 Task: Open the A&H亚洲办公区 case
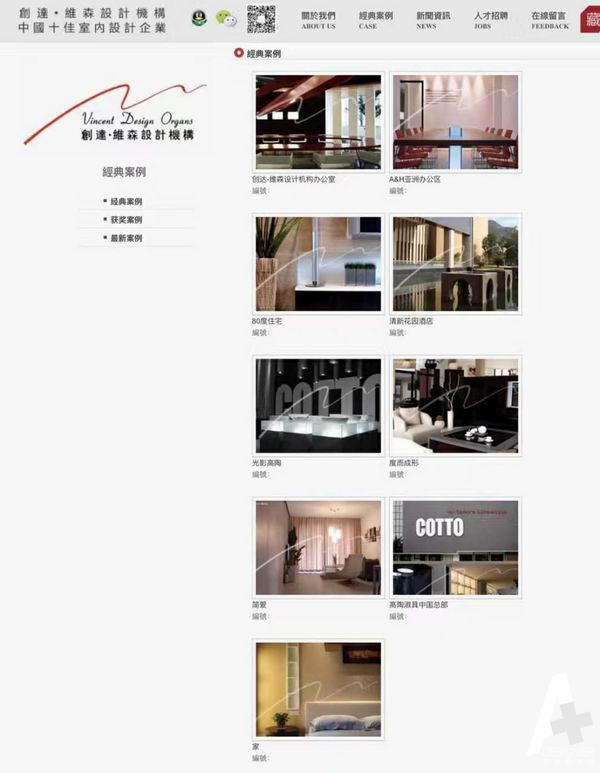pos(455,122)
